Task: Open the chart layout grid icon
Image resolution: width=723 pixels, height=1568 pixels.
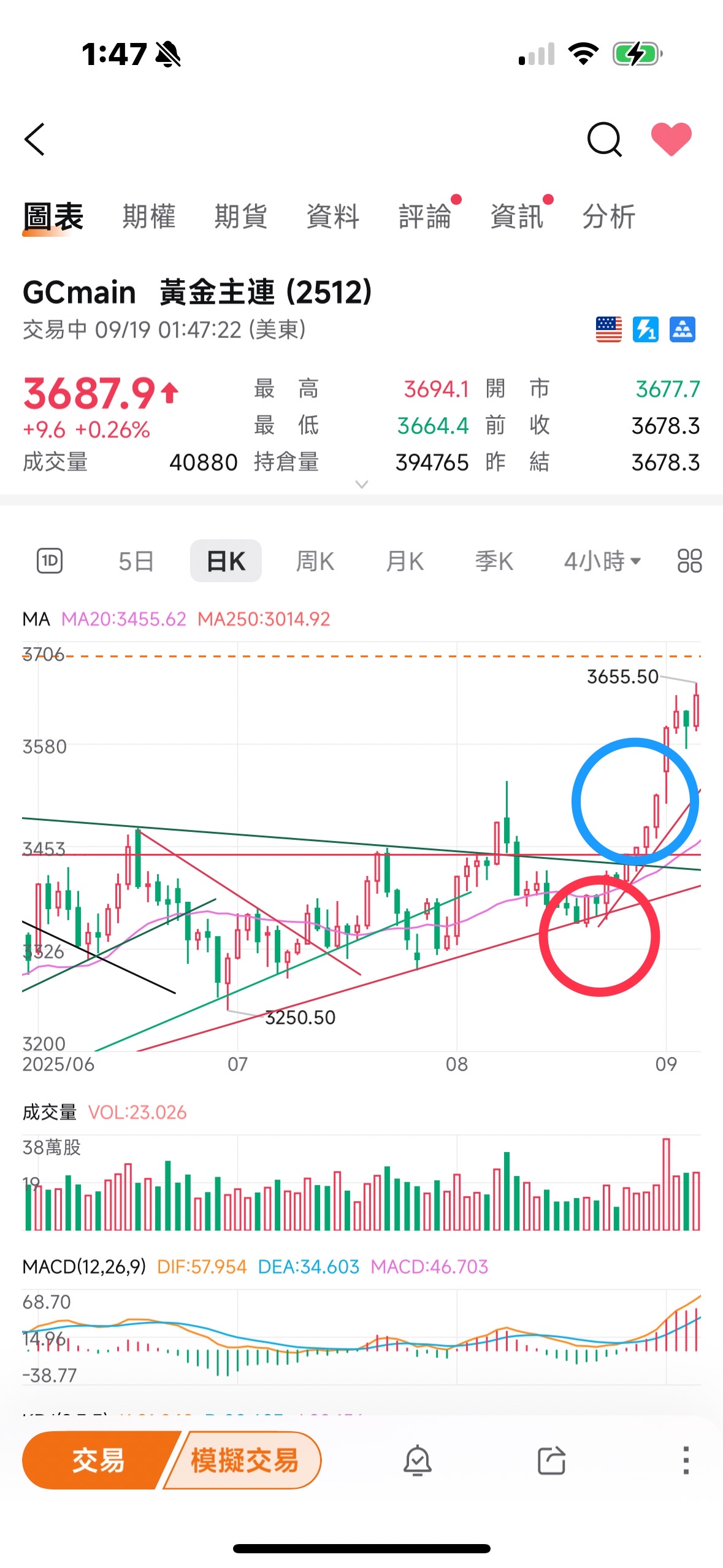Action: click(x=689, y=561)
